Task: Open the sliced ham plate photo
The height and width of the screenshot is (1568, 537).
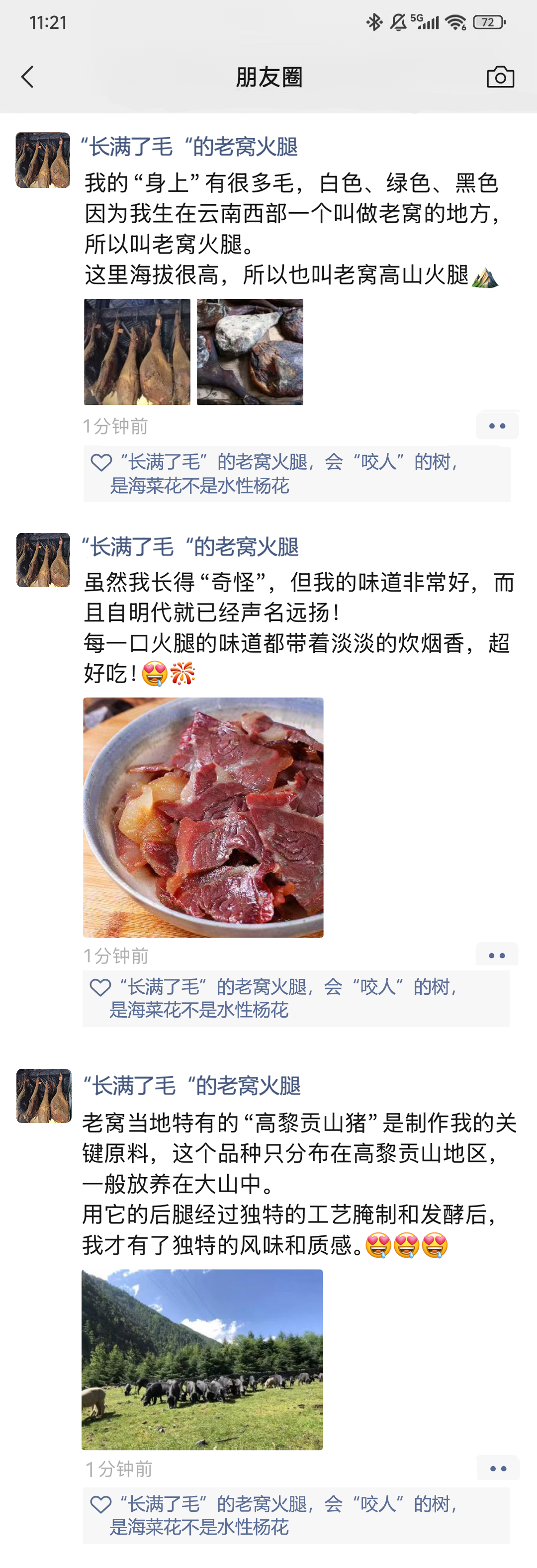Action: click(x=203, y=817)
